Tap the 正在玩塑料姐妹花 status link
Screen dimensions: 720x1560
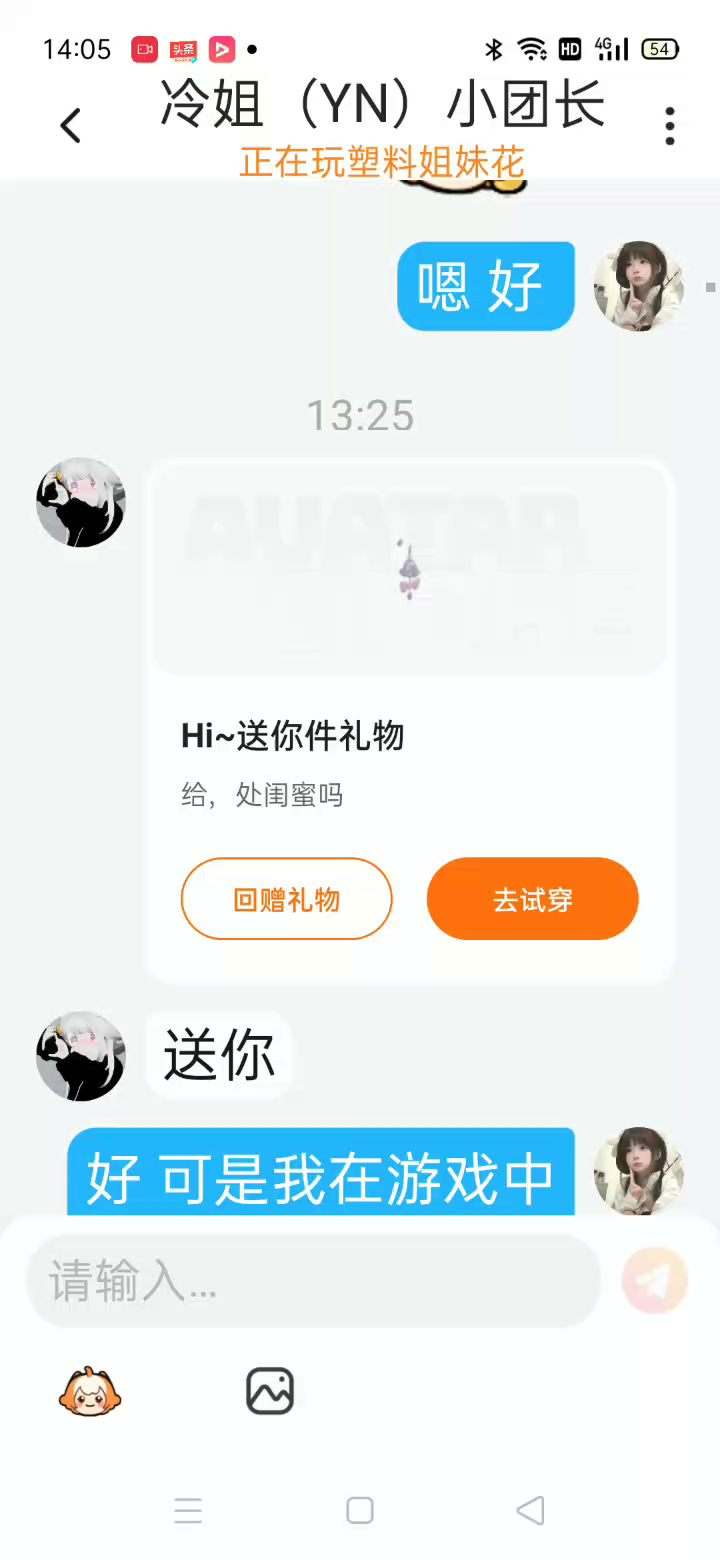[382, 163]
